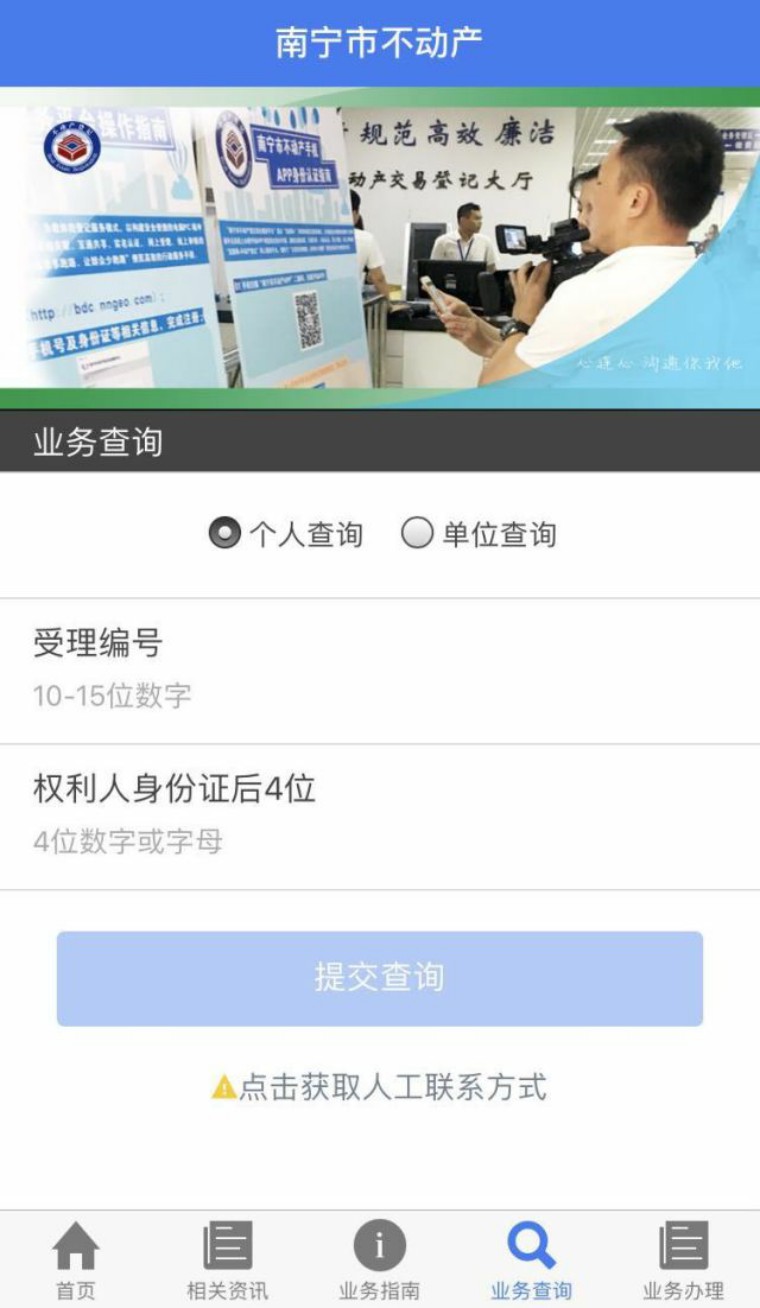Image resolution: width=760 pixels, height=1308 pixels.
Task: Select the 业务指南 info icon
Action: 380,1247
